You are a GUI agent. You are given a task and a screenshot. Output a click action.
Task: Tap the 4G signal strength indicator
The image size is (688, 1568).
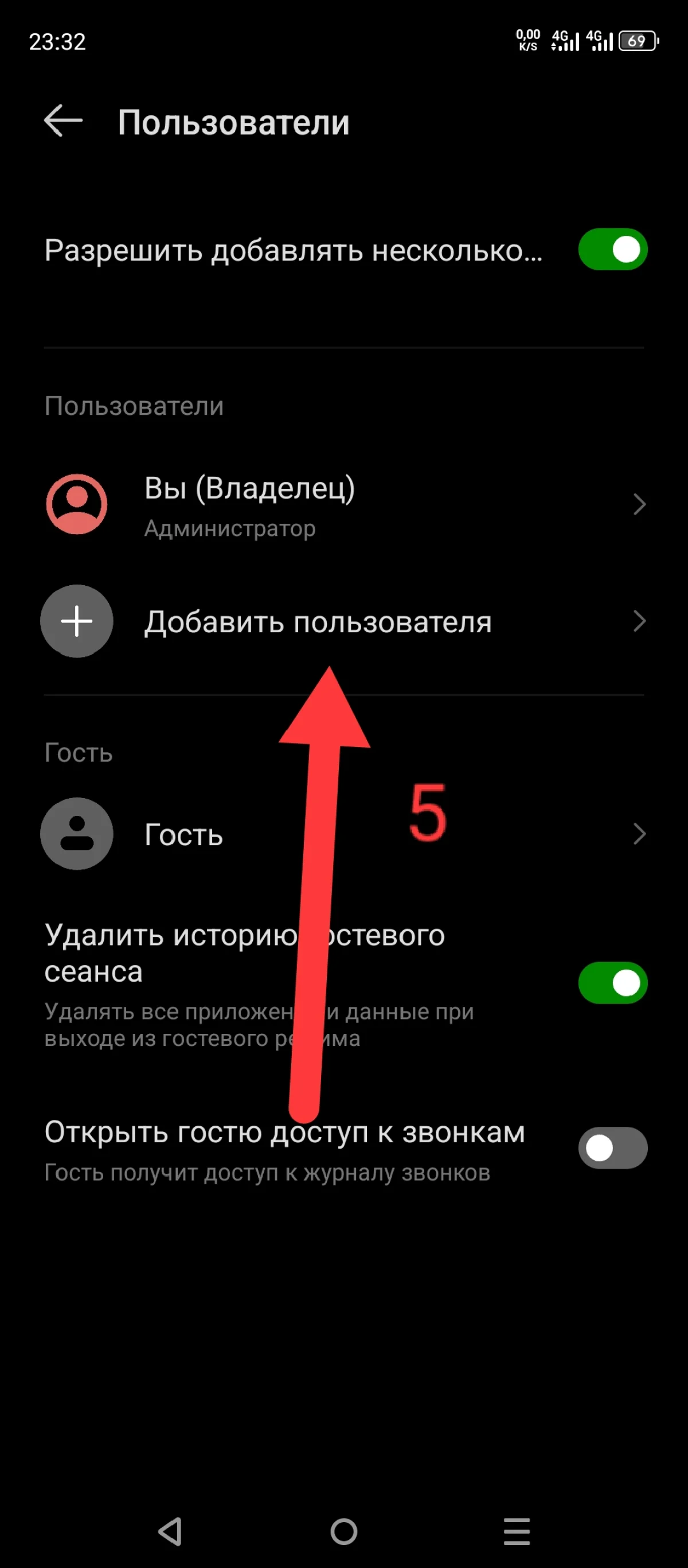point(565,42)
